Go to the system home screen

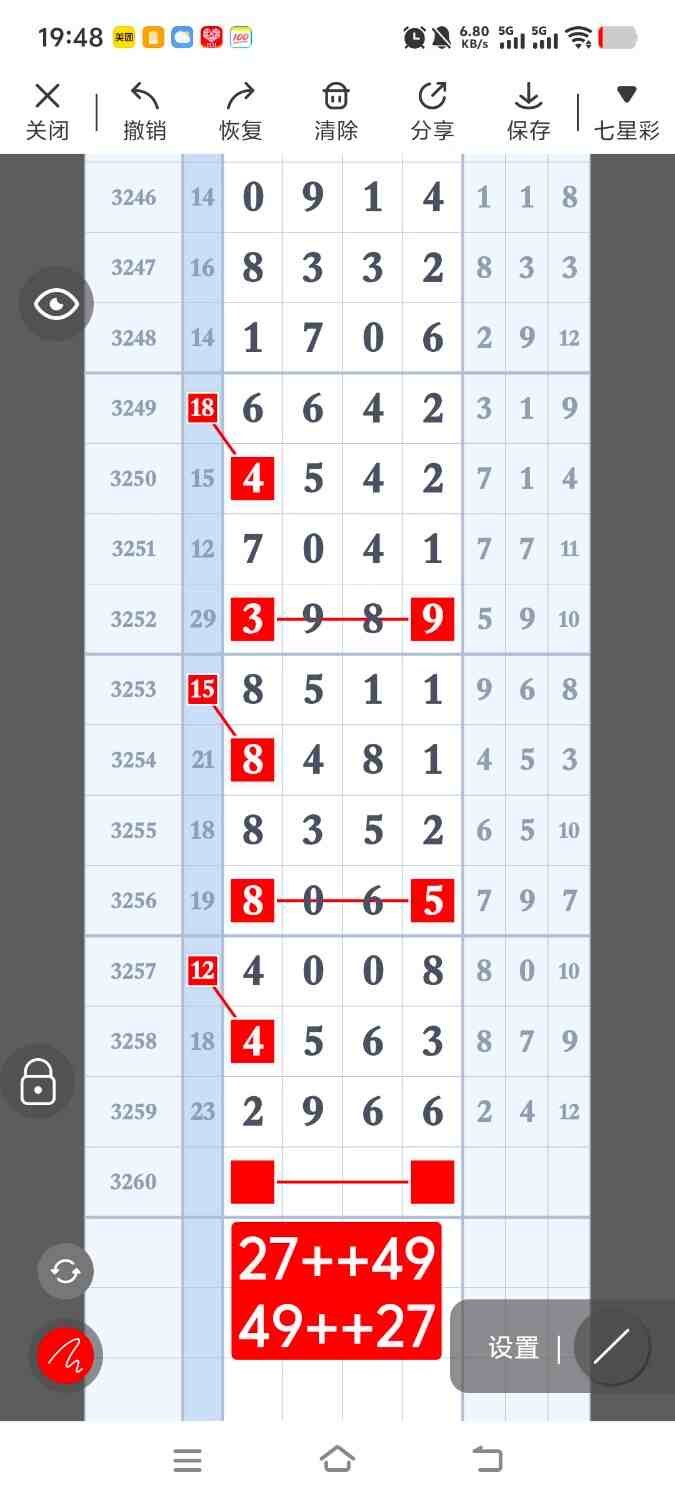click(337, 1460)
